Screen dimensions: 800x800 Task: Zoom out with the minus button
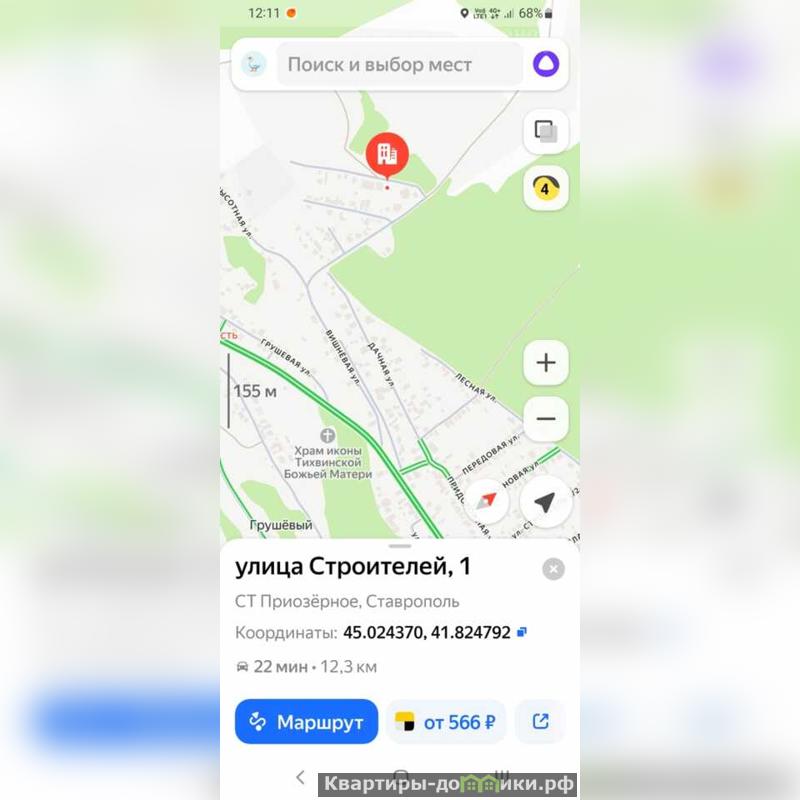(x=545, y=419)
